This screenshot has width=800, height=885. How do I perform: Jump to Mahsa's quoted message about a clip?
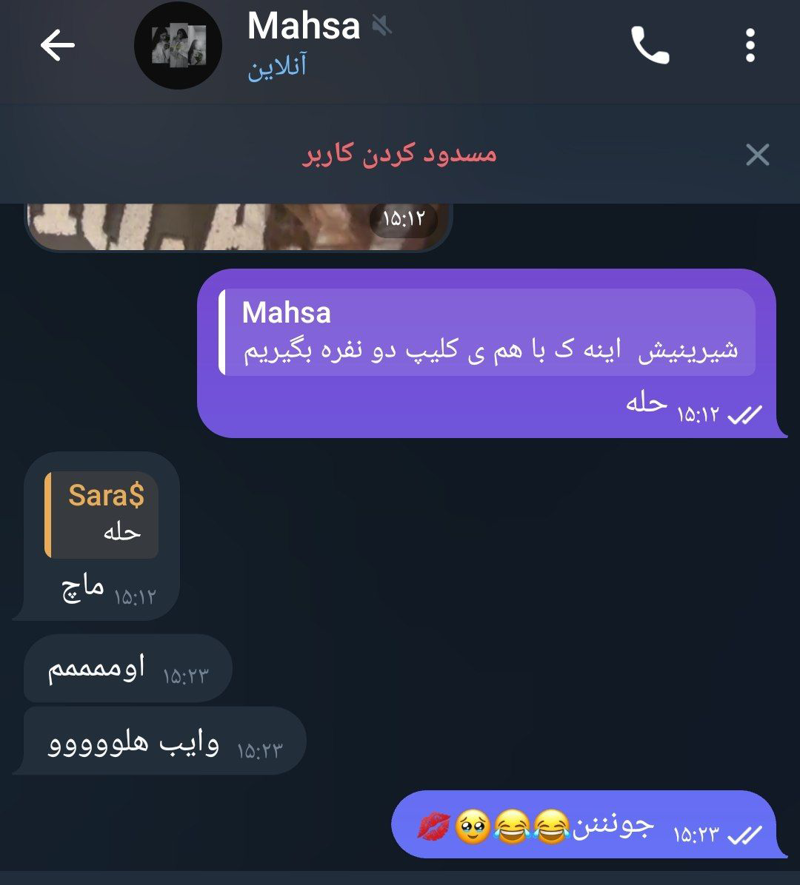coord(488,333)
